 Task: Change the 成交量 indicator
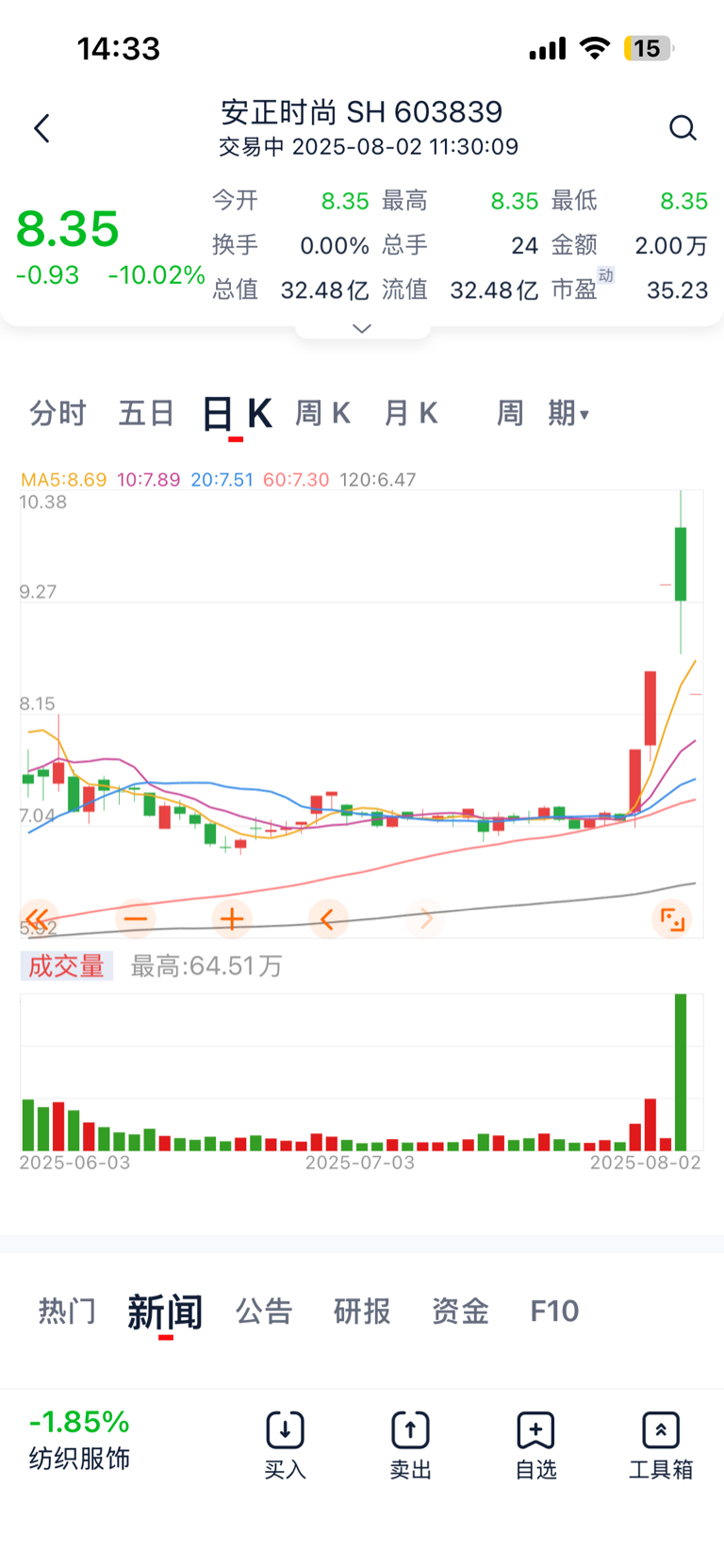coord(66,966)
